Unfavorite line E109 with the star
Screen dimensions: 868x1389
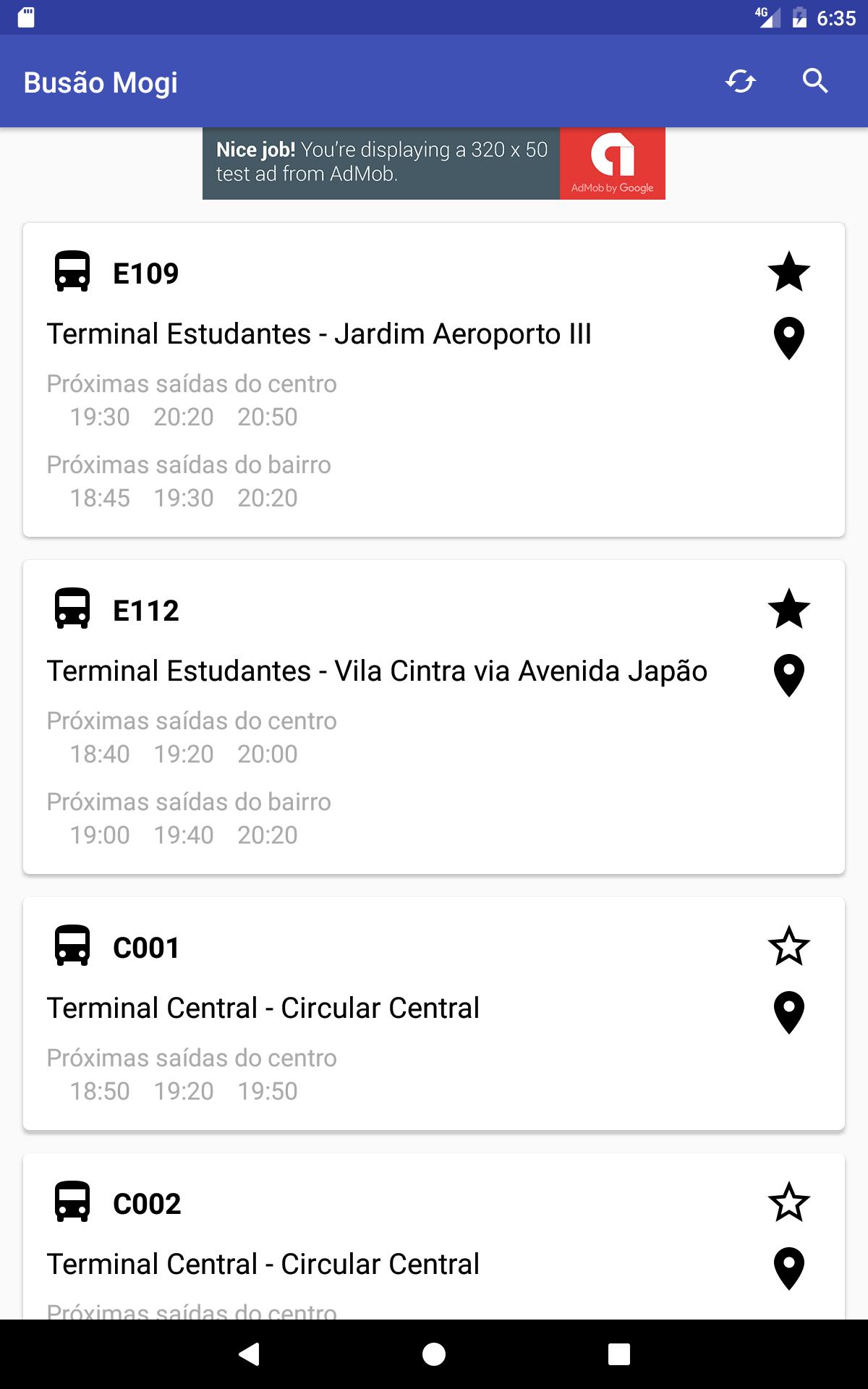coord(788,272)
